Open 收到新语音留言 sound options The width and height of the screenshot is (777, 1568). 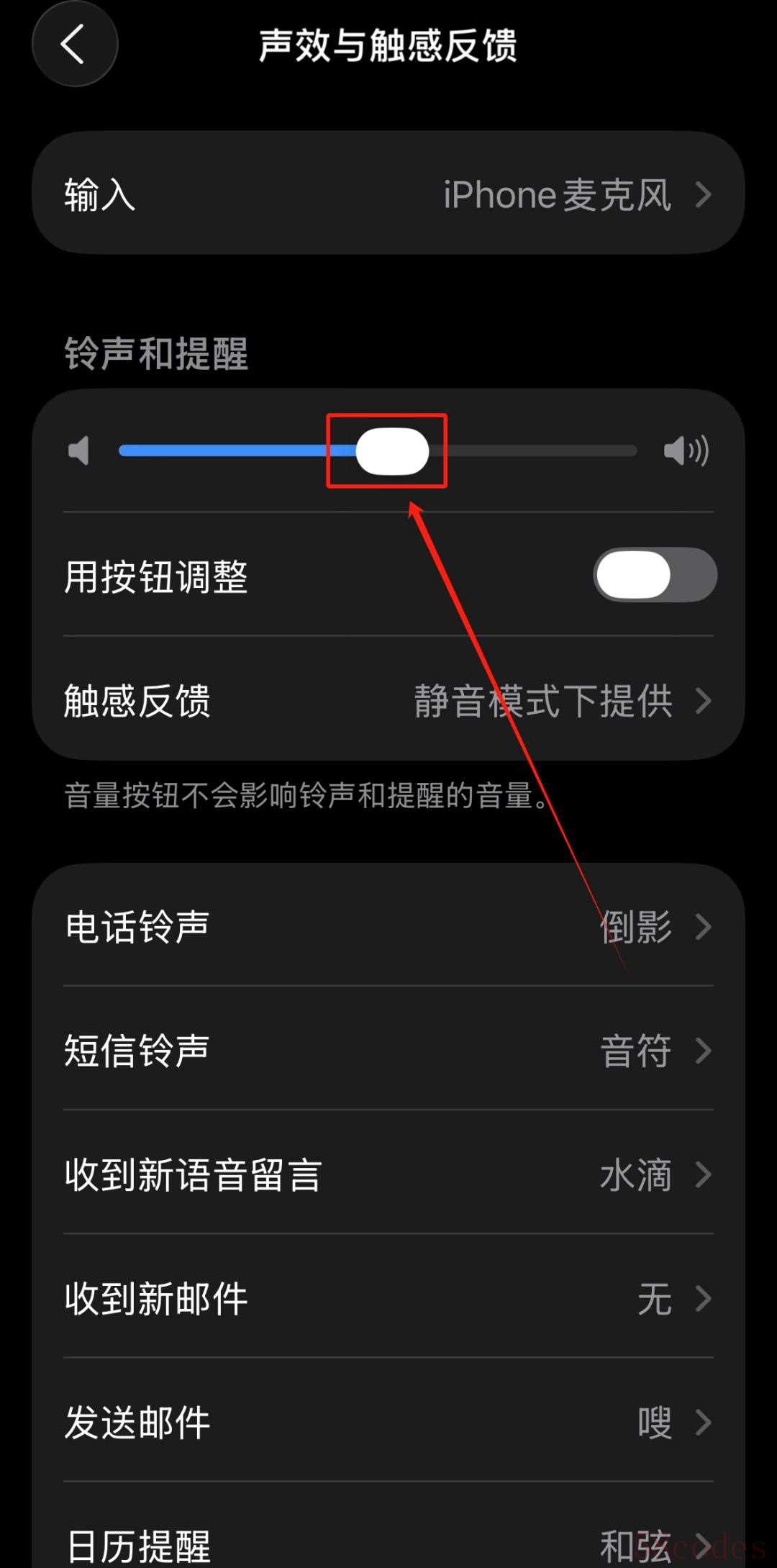coord(388,1174)
